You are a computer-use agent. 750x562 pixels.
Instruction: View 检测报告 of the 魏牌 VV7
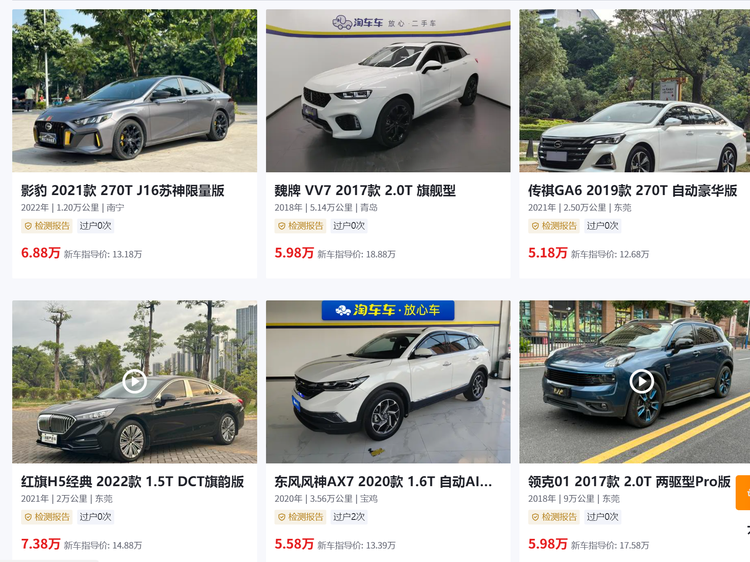pyautogui.click(x=300, y=226)
